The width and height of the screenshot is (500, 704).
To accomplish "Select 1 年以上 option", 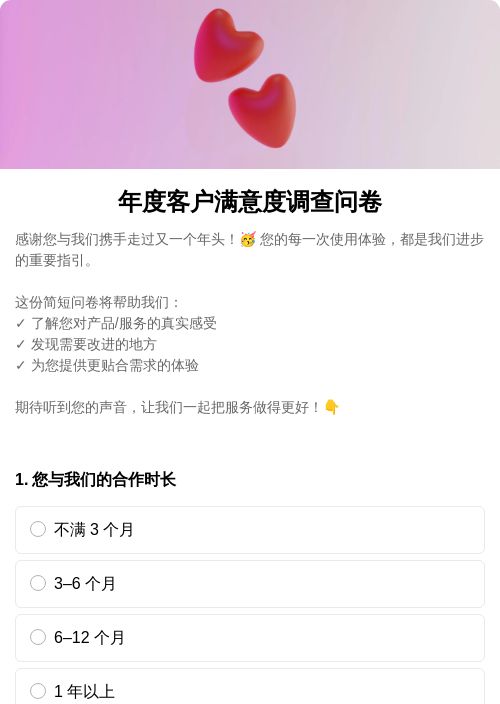I will click(x=250, y=686).
